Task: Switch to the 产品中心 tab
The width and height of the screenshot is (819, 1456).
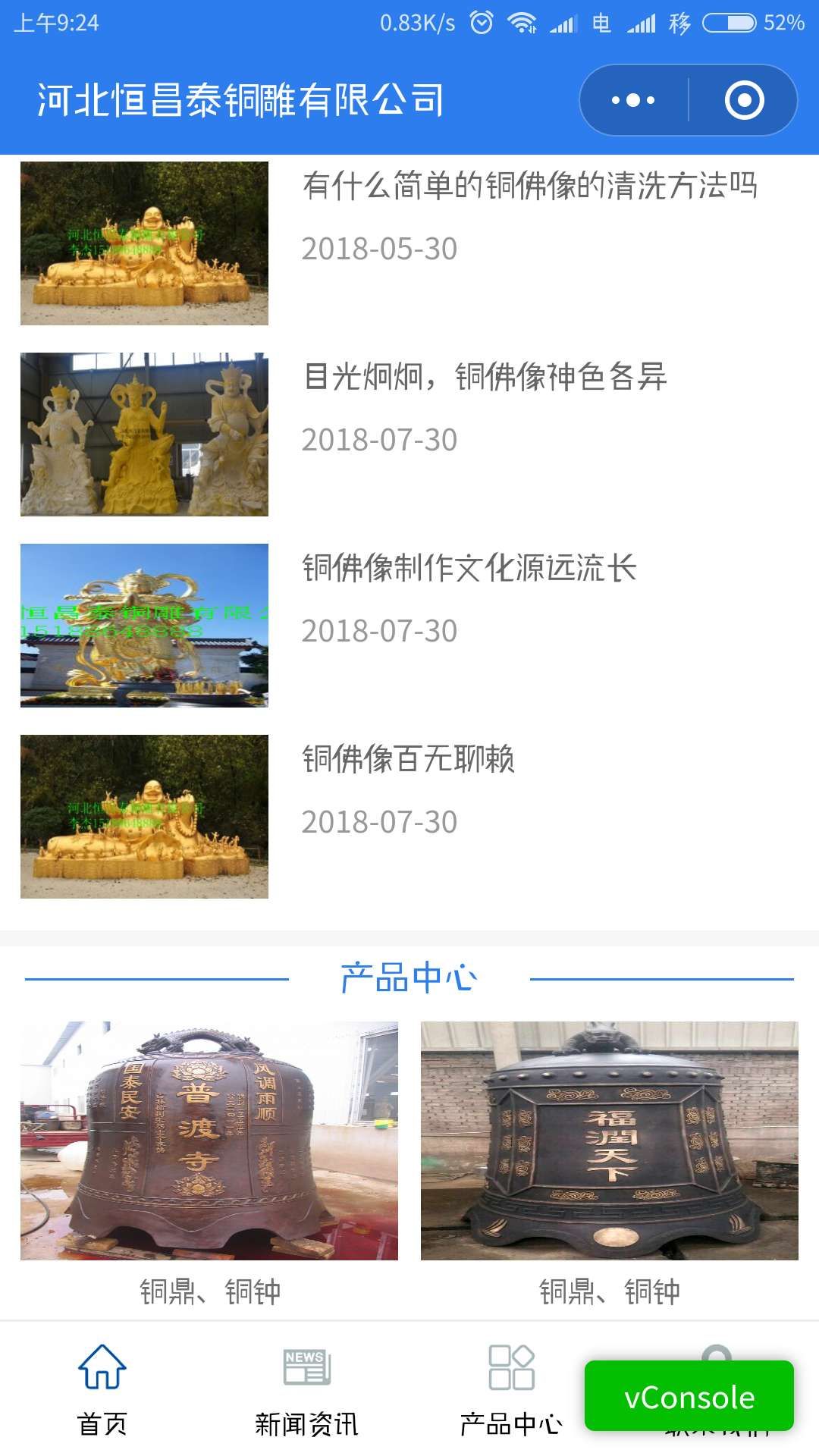Action: 511,1389
